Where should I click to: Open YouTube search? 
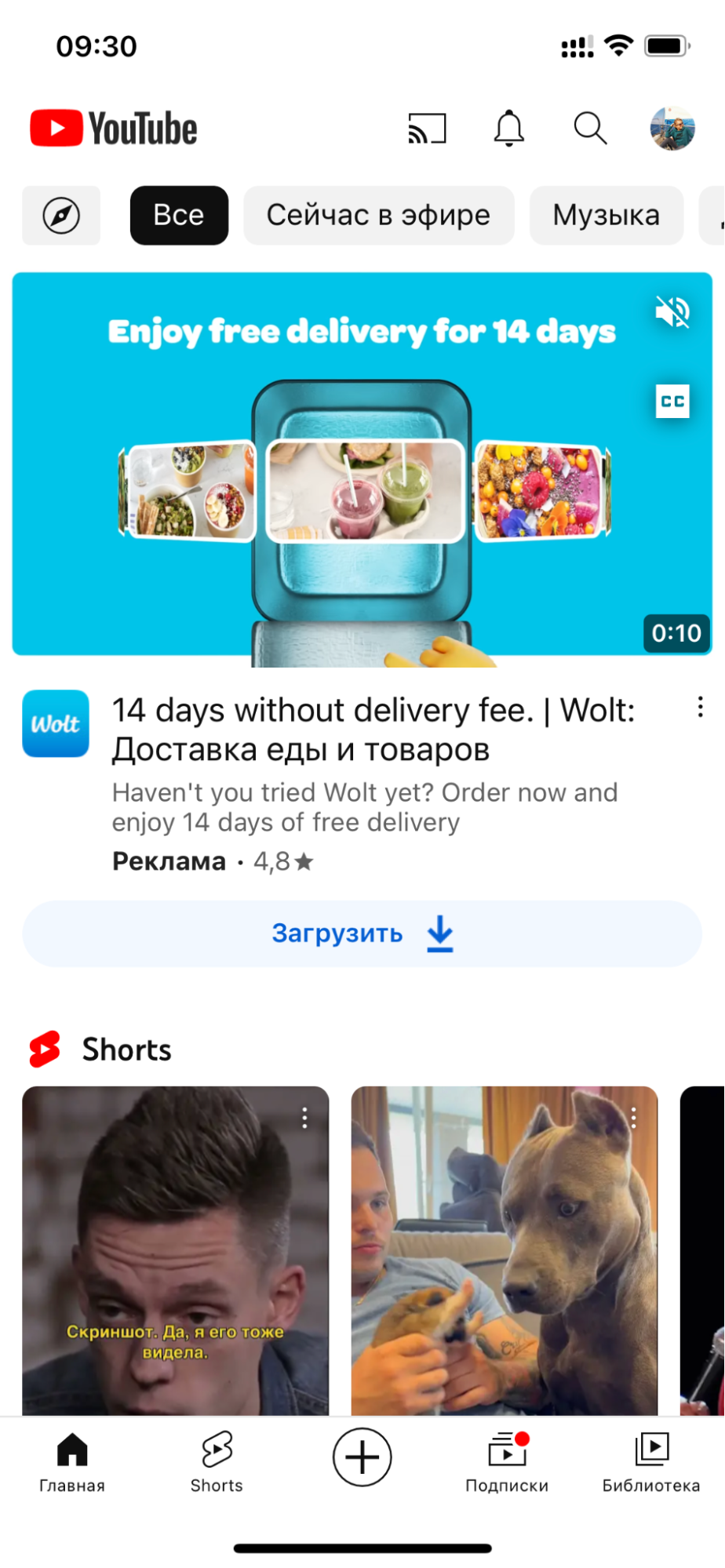[590, 129]
